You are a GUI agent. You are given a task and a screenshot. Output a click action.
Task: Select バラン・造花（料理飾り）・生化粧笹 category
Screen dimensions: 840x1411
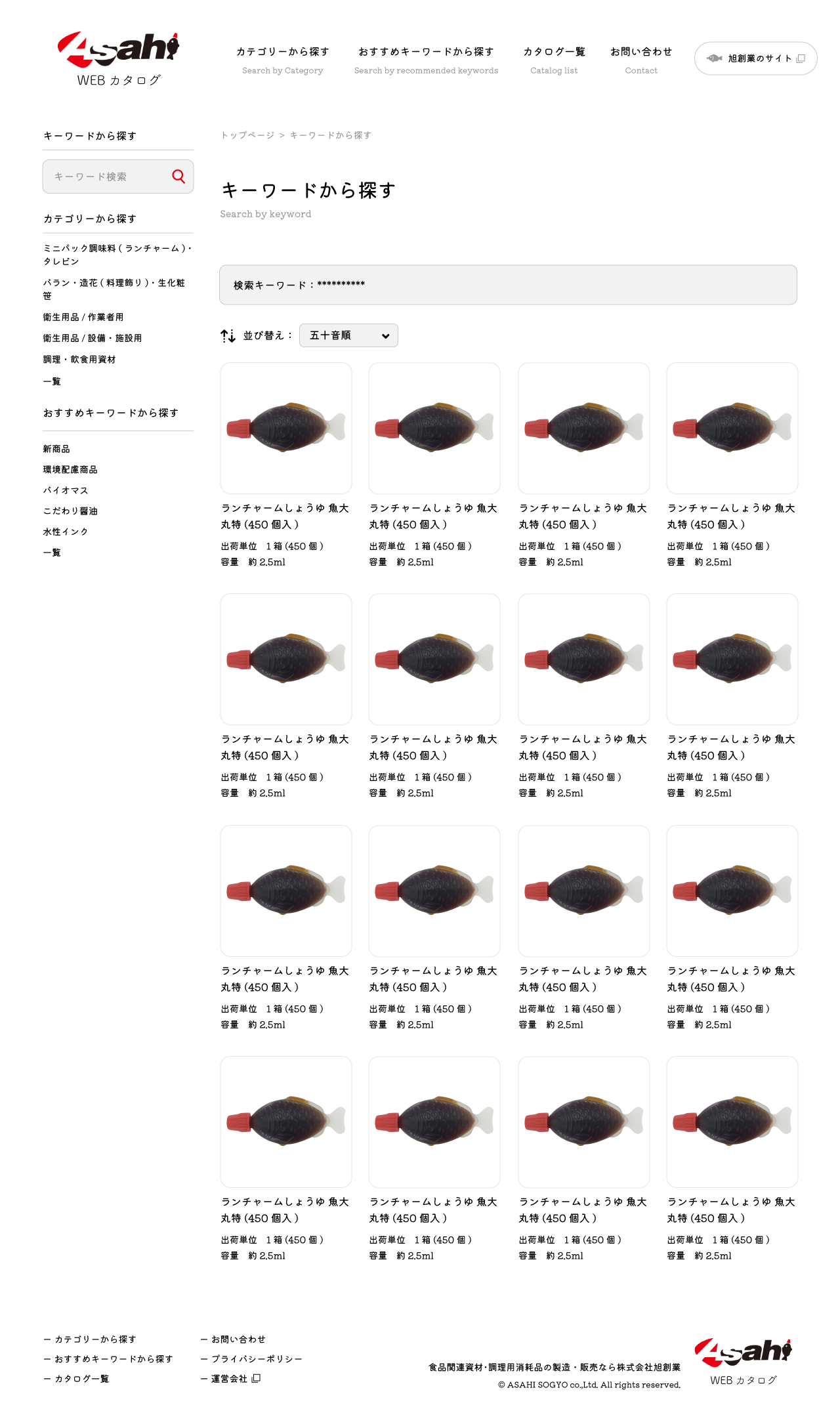114,289
